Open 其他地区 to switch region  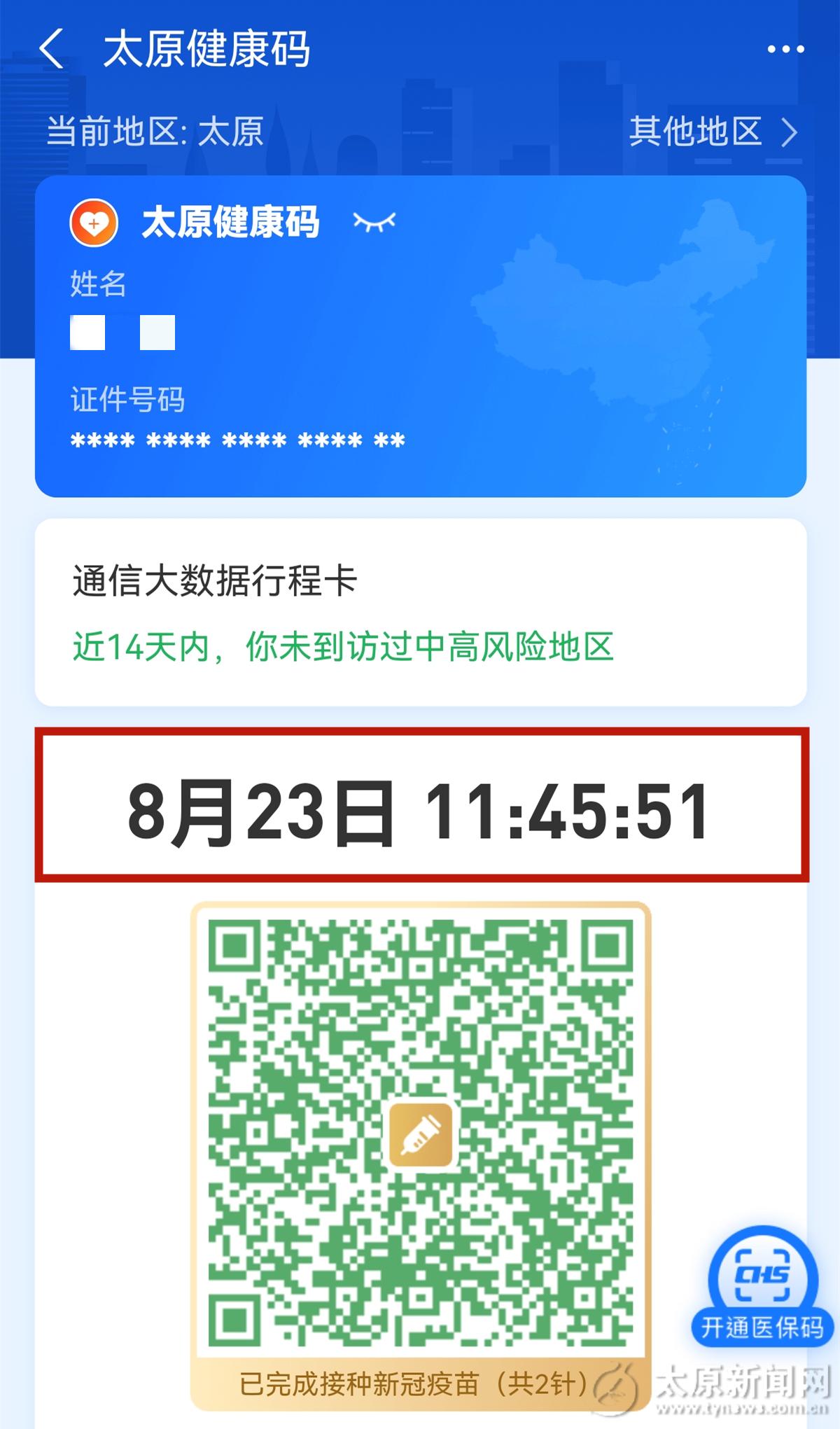pyautogui.click(x=712, y=132)
